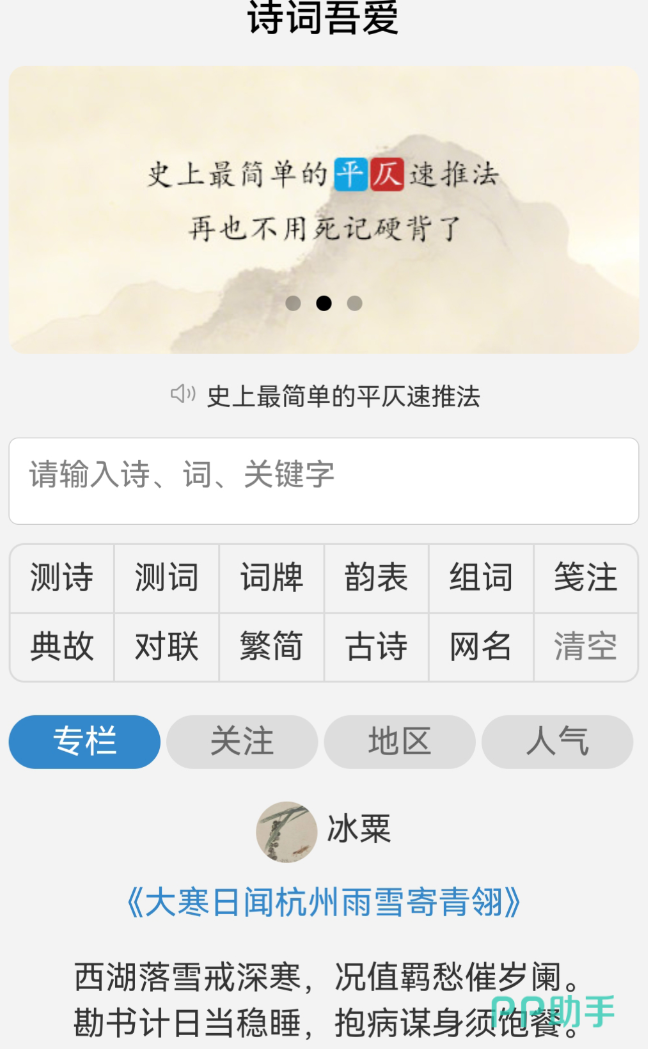This screenshot has height=1049, width=648.
Task: Switch to the 人气 tab
Action: (x=557, y=742)
